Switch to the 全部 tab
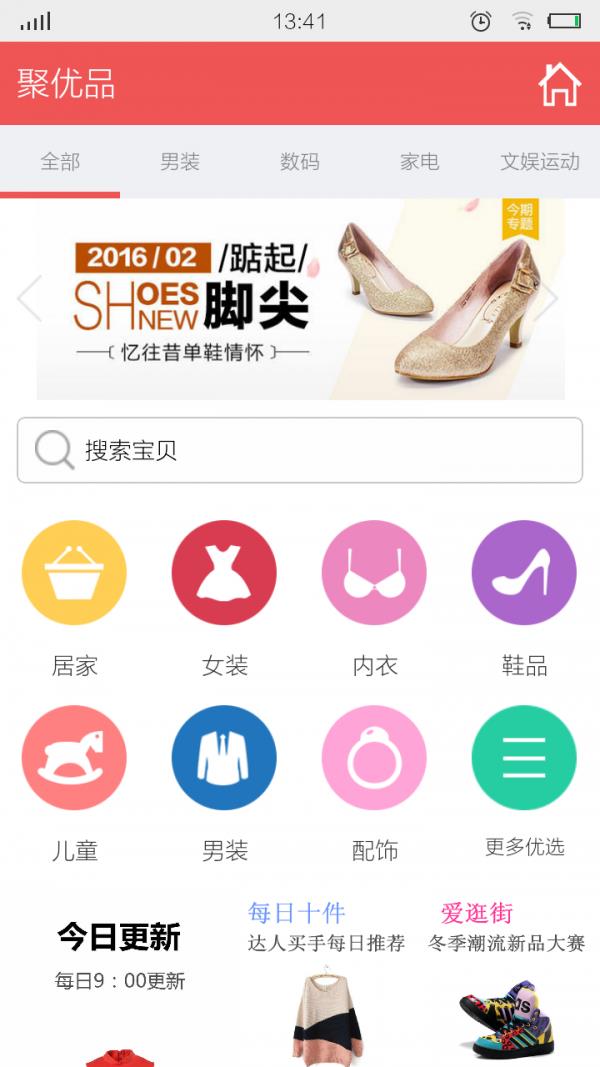Image resolution: width=600 pixels, height=1067 pixels. [x=60, y=161]
